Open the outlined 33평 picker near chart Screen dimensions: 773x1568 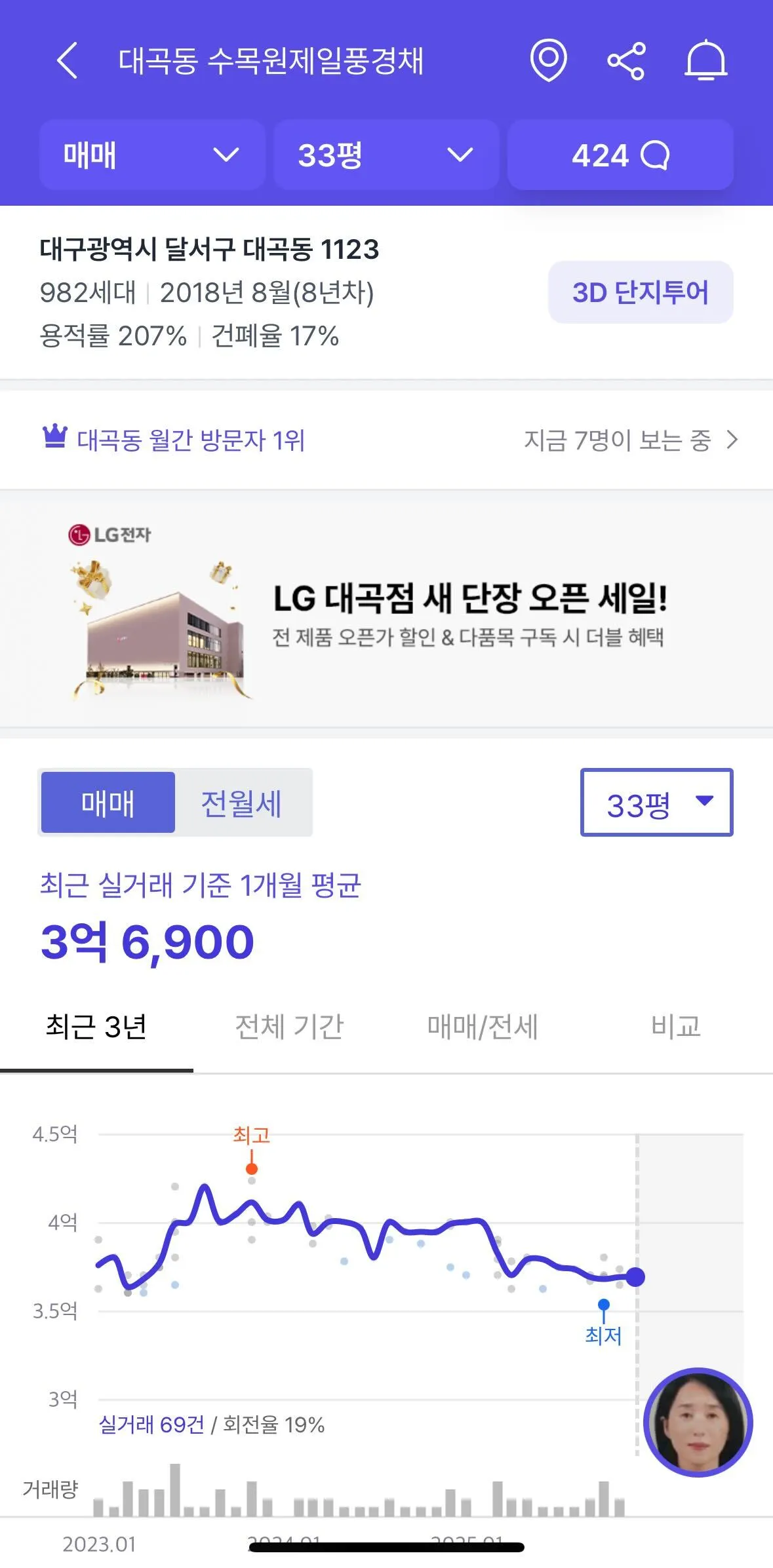[656, 803]
